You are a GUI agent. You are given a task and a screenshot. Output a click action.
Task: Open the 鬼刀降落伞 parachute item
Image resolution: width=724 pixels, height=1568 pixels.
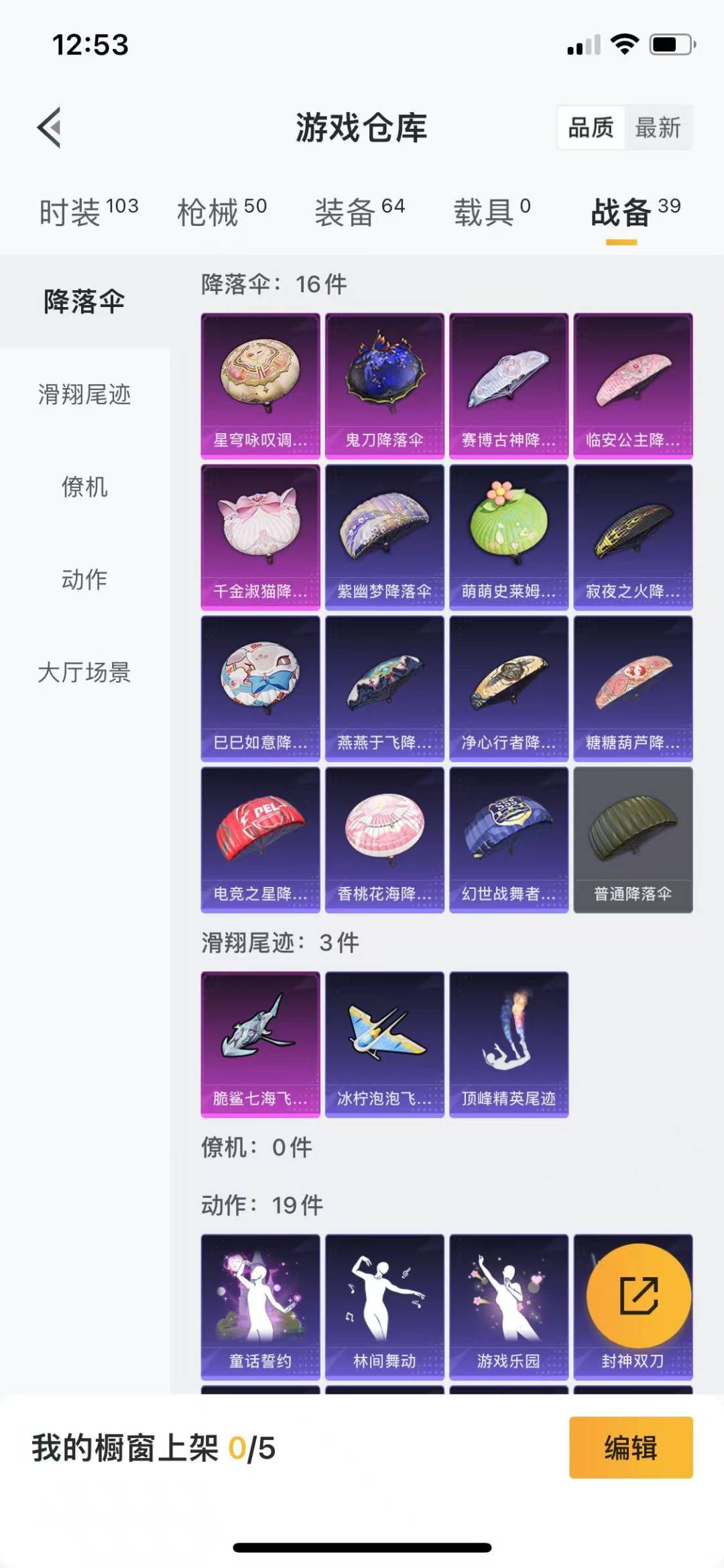pos(384,385)
